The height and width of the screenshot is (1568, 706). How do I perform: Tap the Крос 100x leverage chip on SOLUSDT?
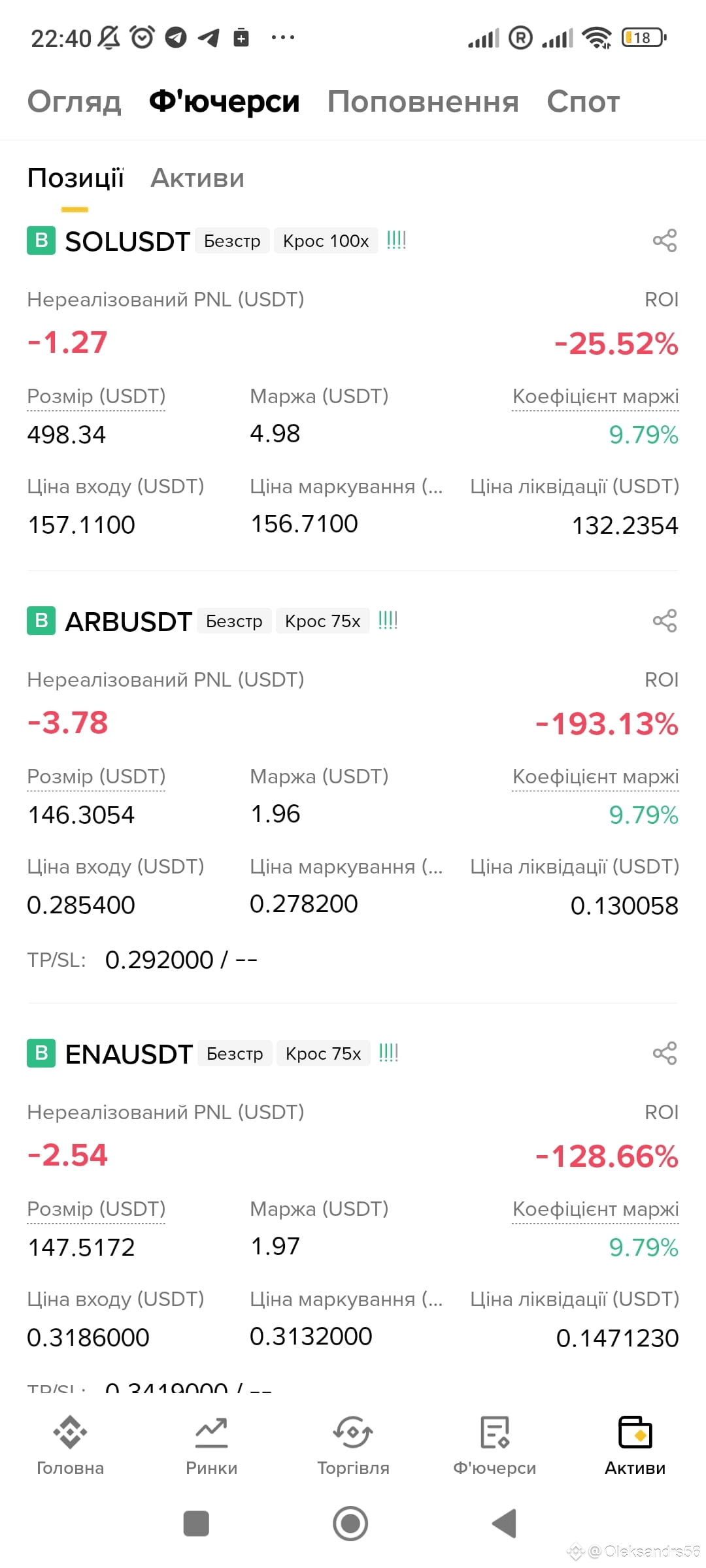(326, 241)
